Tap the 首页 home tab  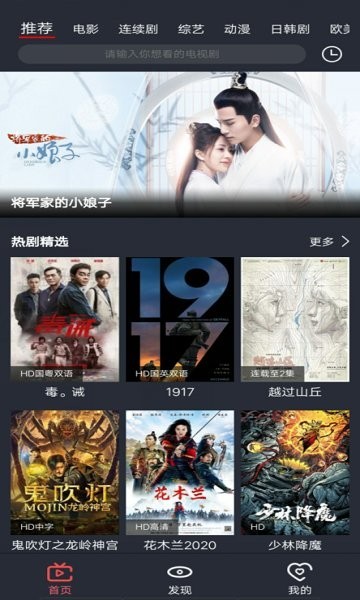[x=60, y=579]
